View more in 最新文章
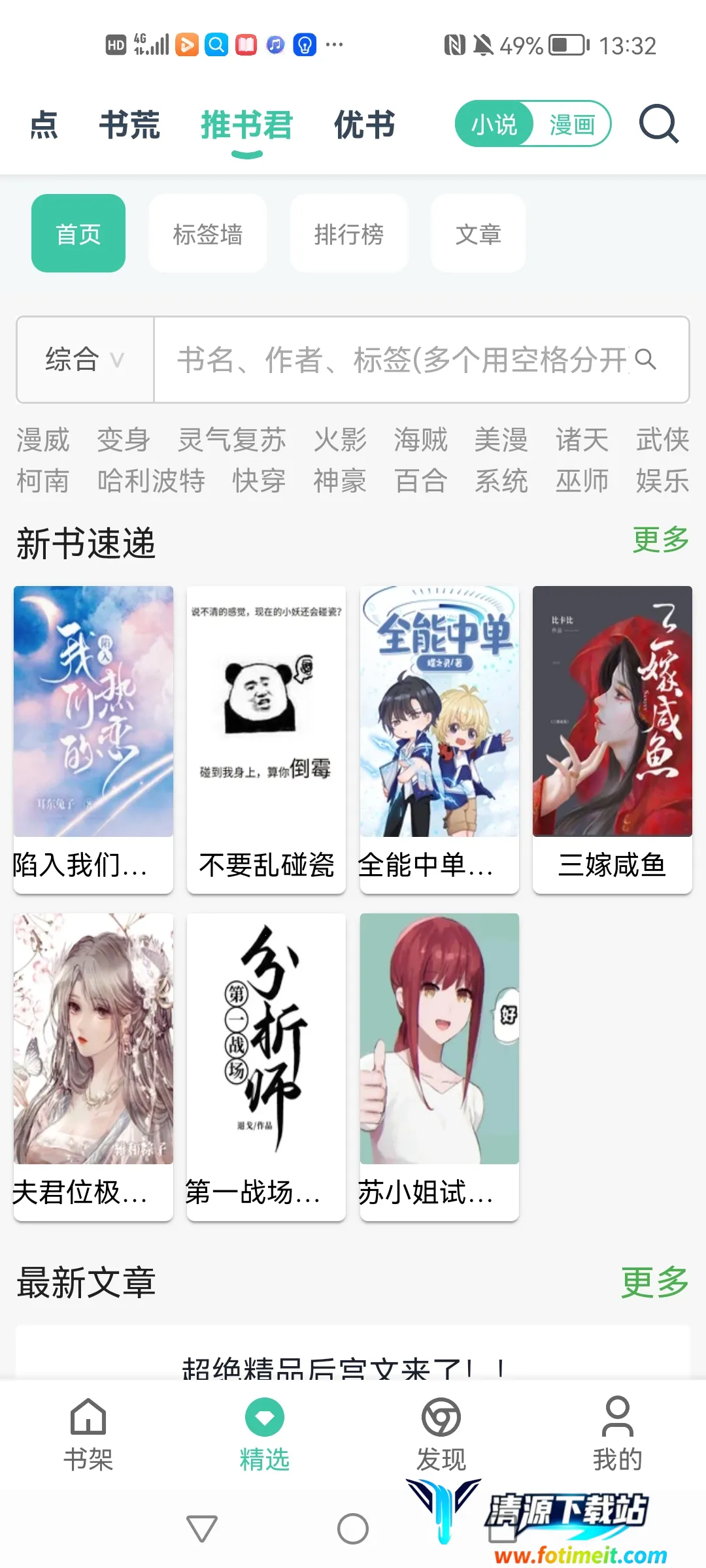The width and height of the screenshot is (706, 1568). point(654,1282)
